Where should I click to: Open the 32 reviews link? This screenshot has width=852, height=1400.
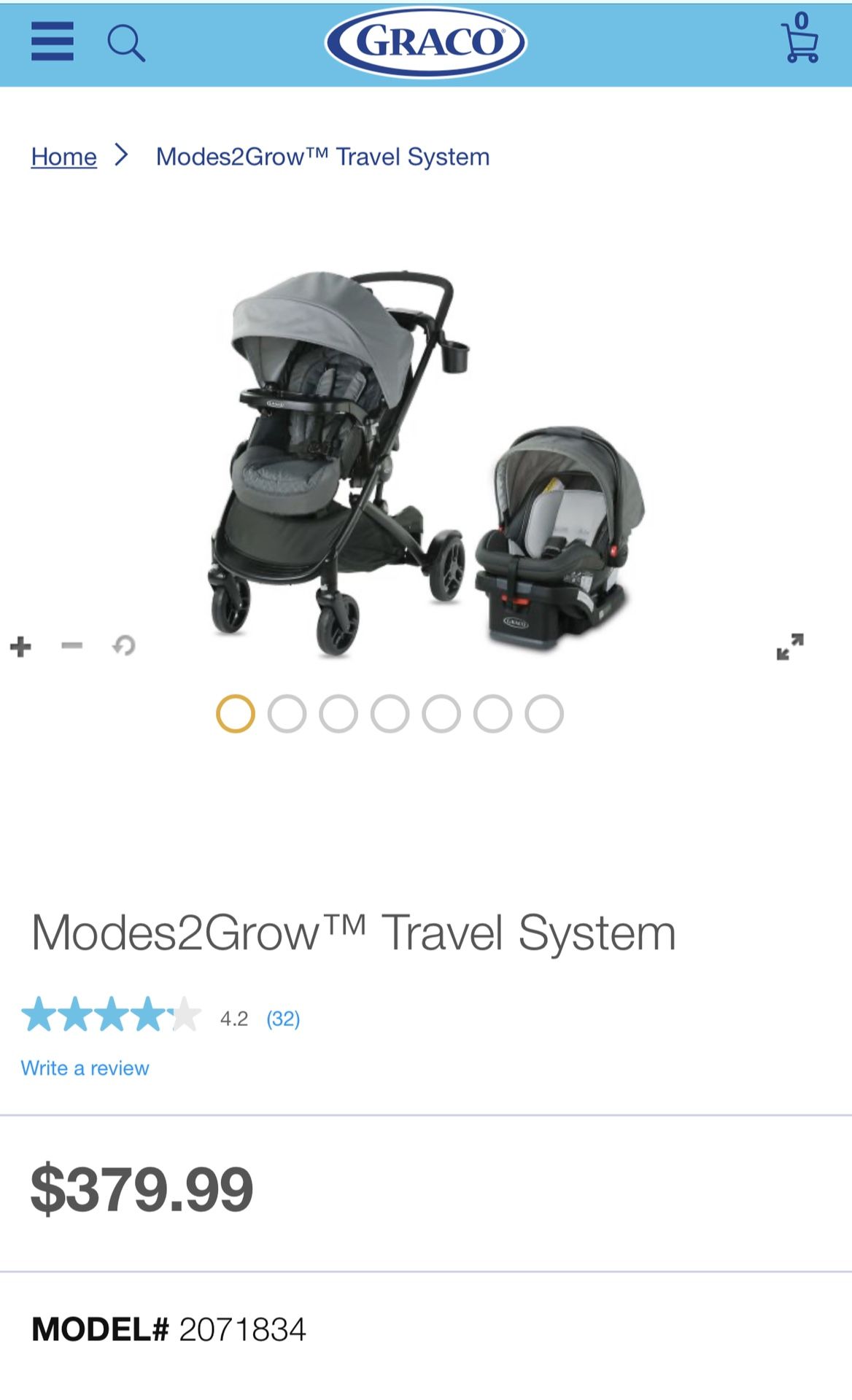[283, 1018]
